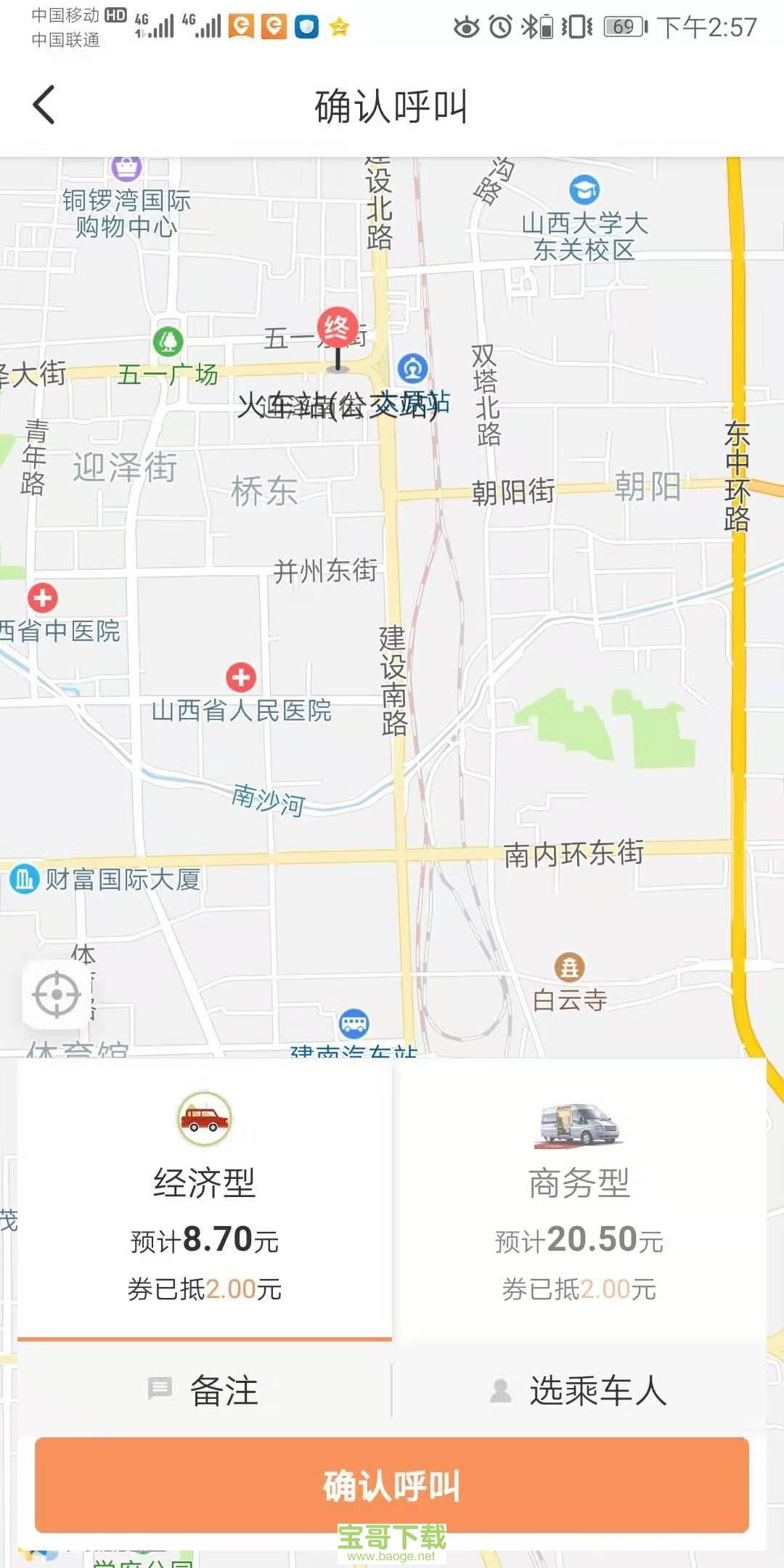
Task: Click the red economy car icon
Action: point(204,1118)
